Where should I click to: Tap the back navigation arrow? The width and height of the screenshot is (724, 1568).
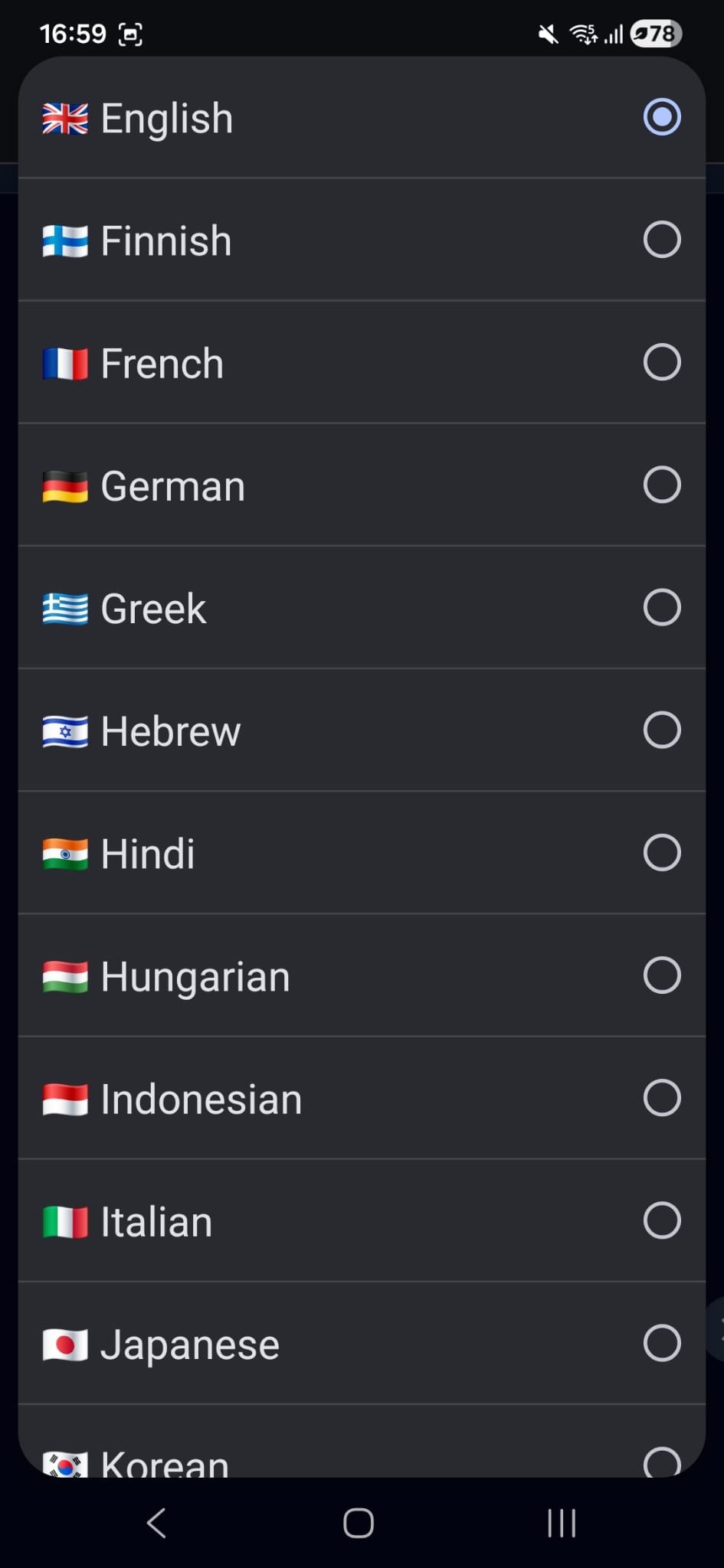click(156, 1522)
